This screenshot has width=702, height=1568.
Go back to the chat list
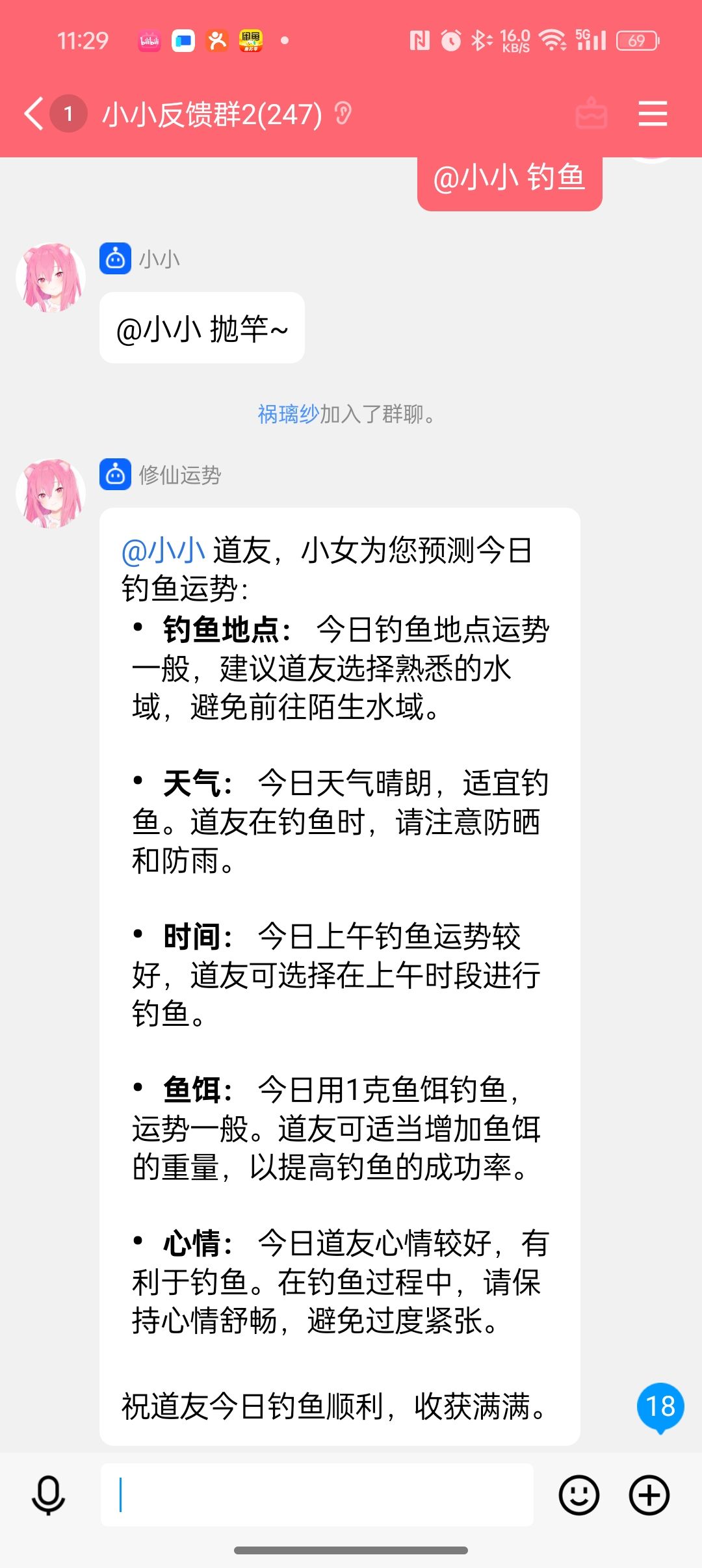34,114
